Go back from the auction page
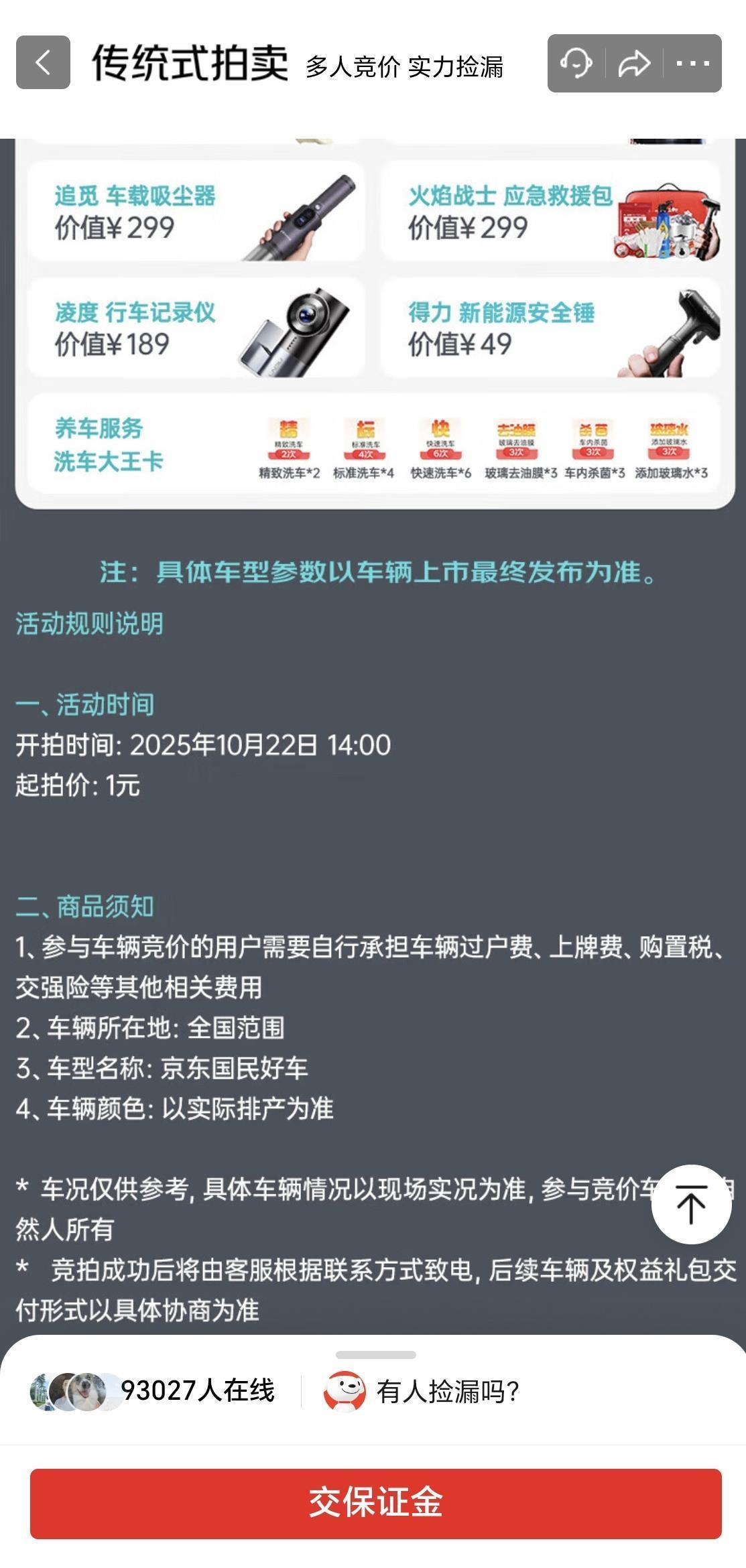Image resolution: width=746 pixels, height=1568 pixels. click(43, 63)
